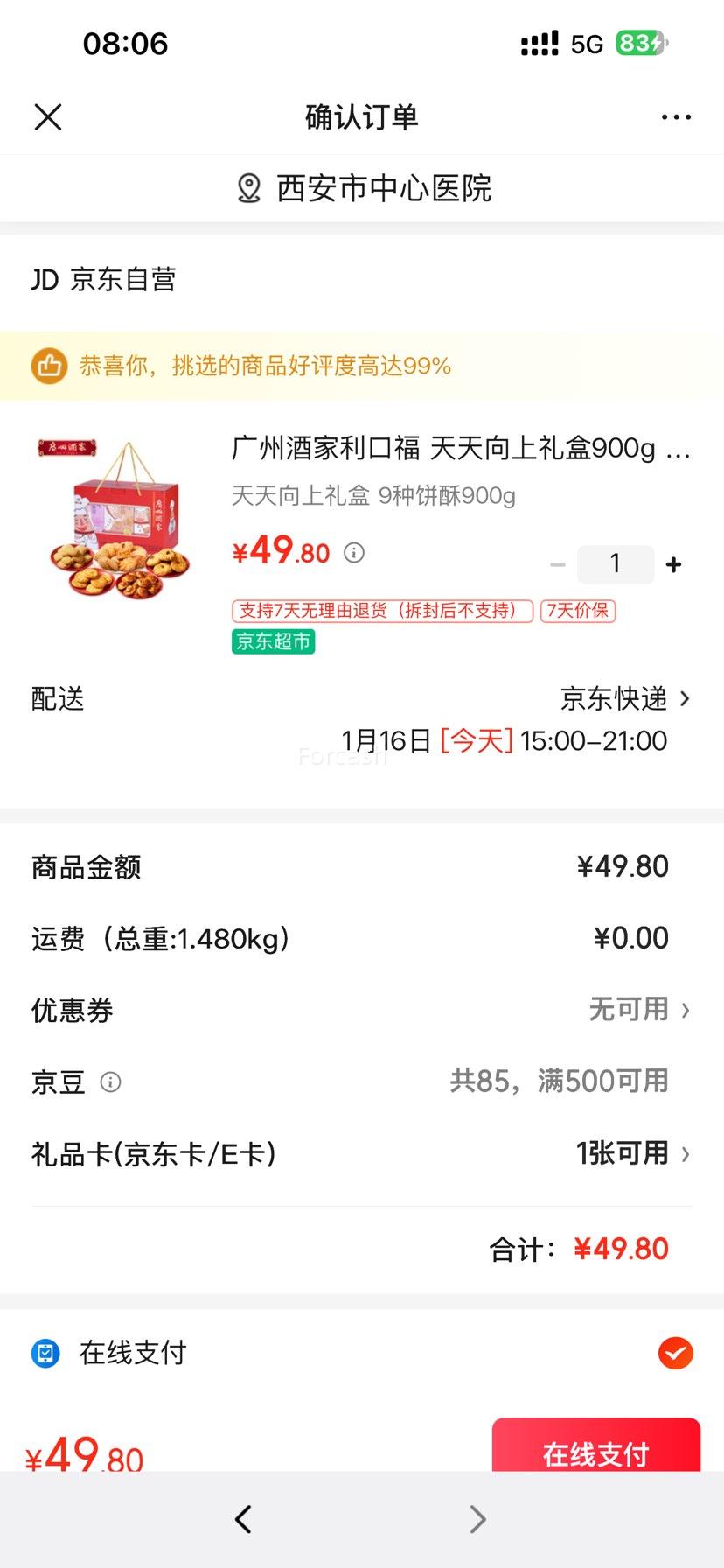Click the thumbs-up praise icon in the yellow banner

point(49,366)
